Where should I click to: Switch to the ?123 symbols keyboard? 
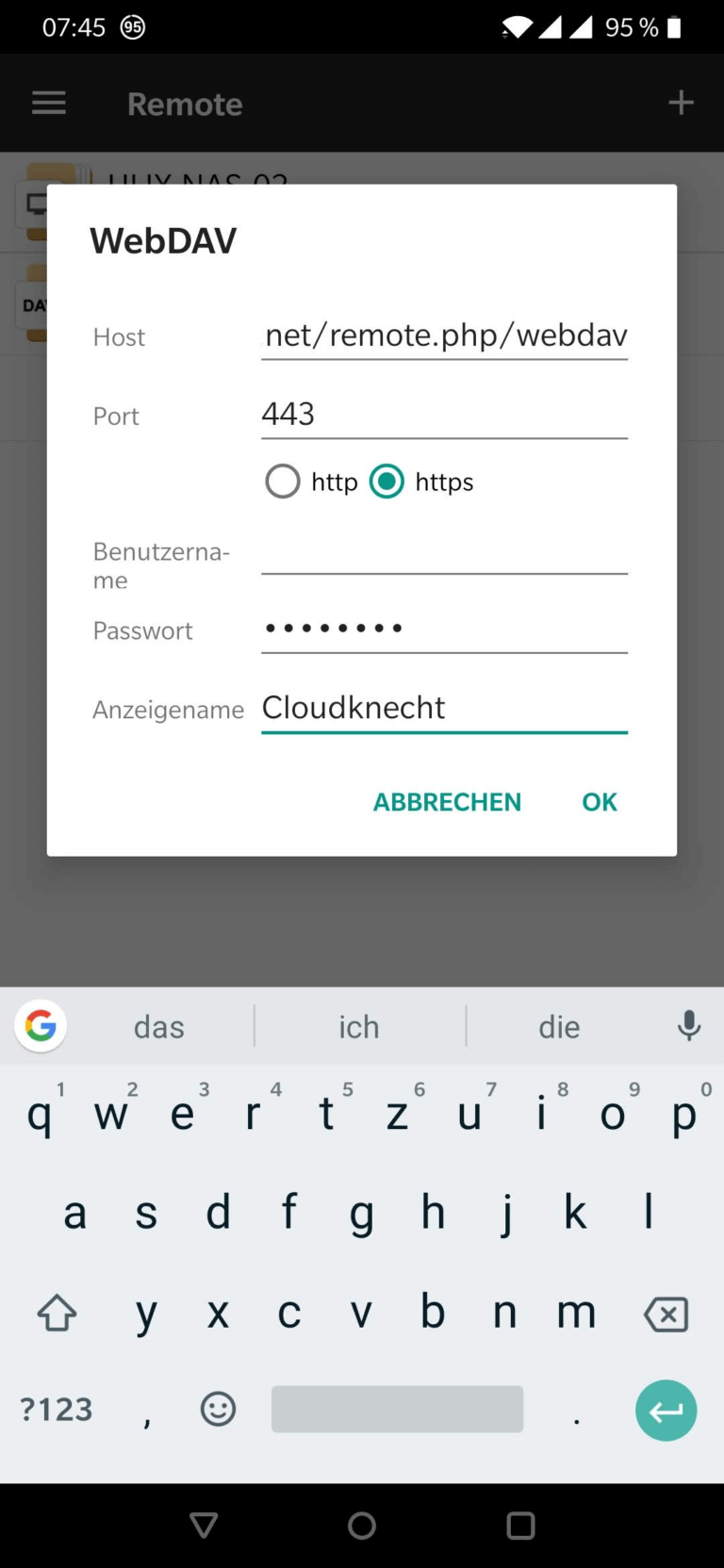tap(55, 1409)
